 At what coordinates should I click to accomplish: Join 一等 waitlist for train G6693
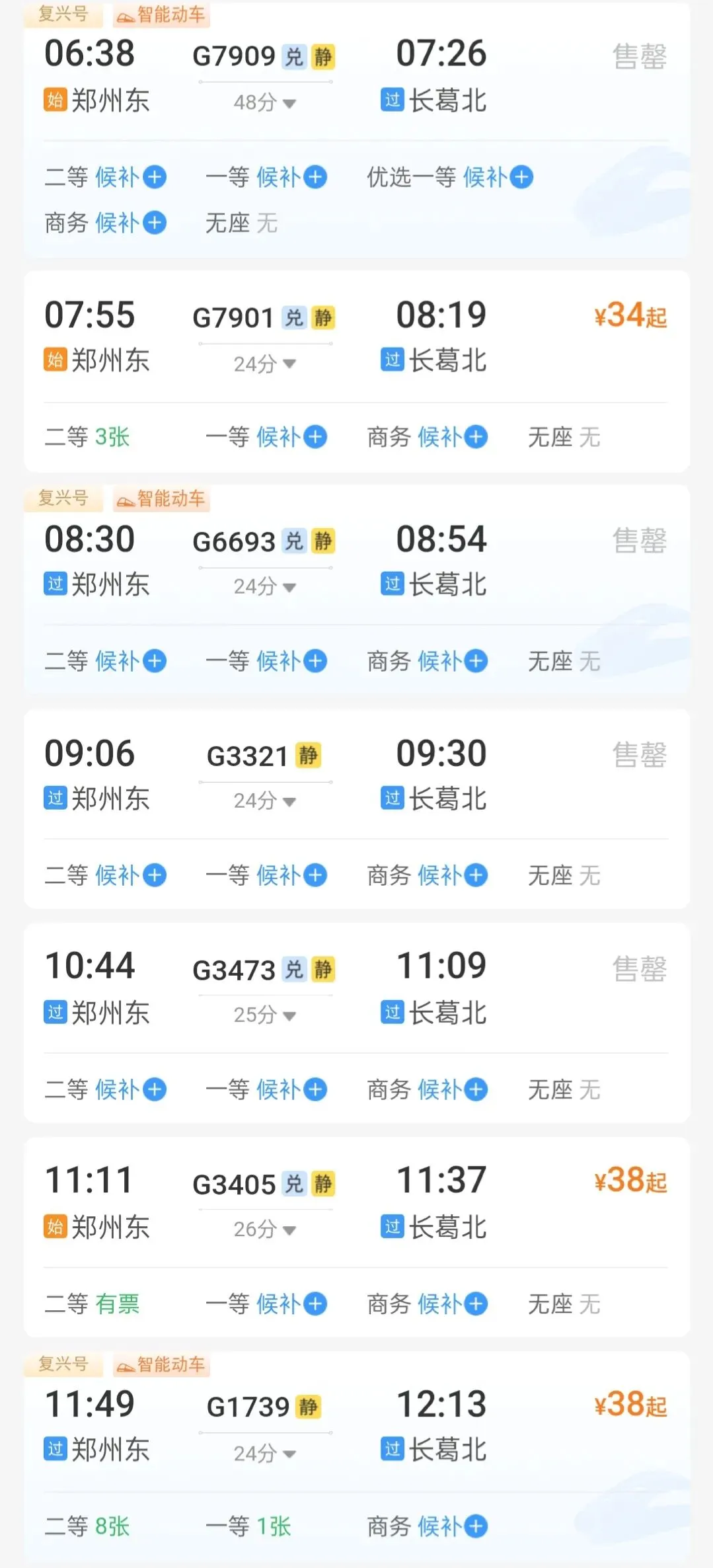(266, 661)
